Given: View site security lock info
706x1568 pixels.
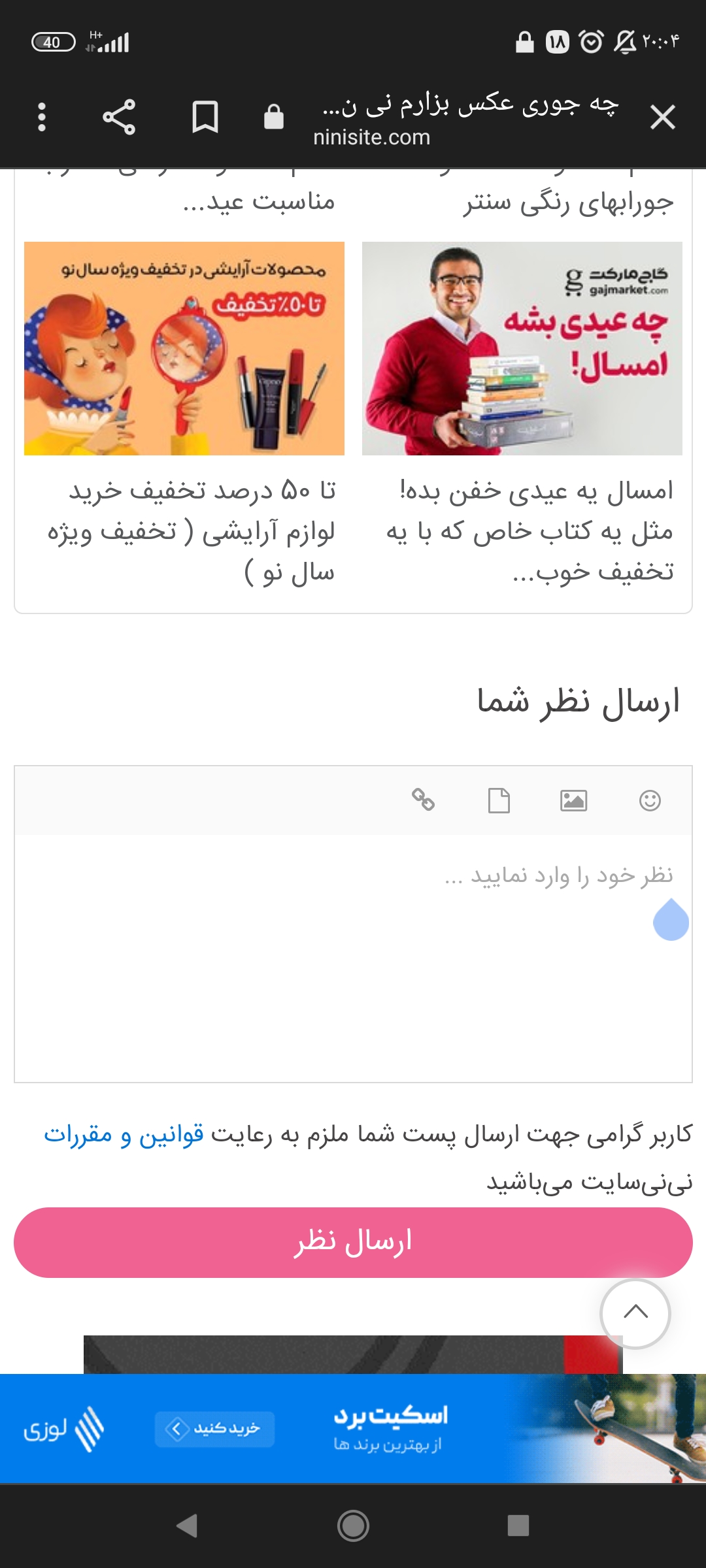Looking at the screenshot, I should (273, 118).
